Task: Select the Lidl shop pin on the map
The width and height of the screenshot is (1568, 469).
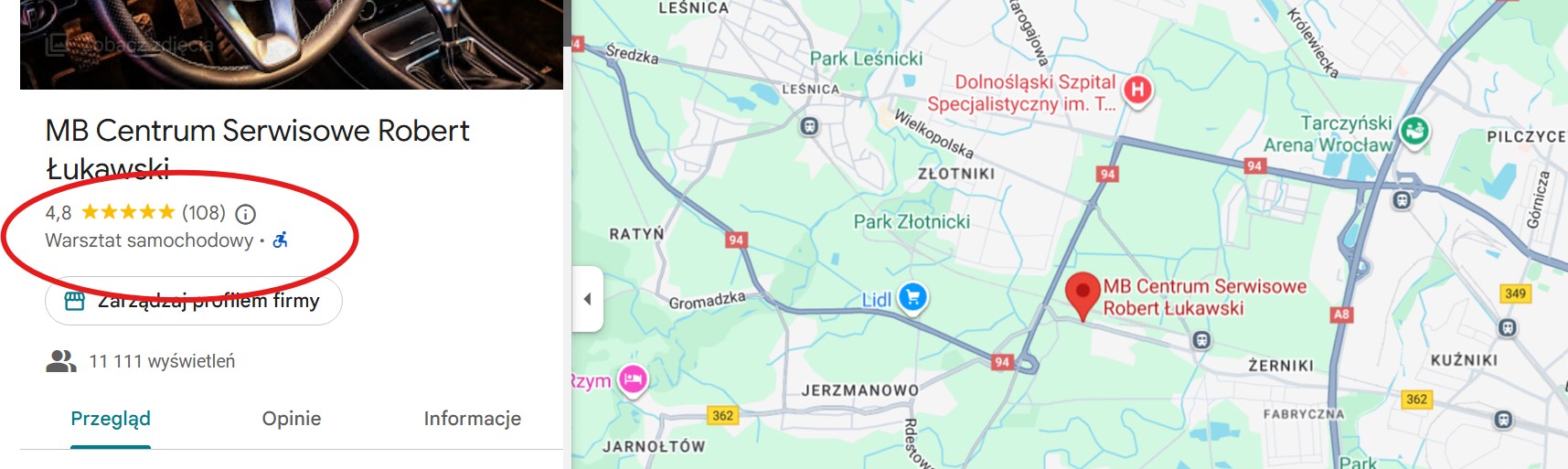Action: click(x=912, y=297)
